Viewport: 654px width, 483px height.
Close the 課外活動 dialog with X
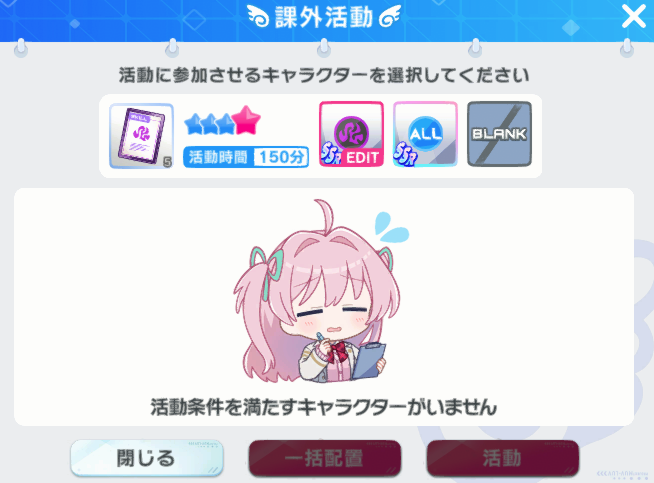pyautogui.click(x=633, y=16)
